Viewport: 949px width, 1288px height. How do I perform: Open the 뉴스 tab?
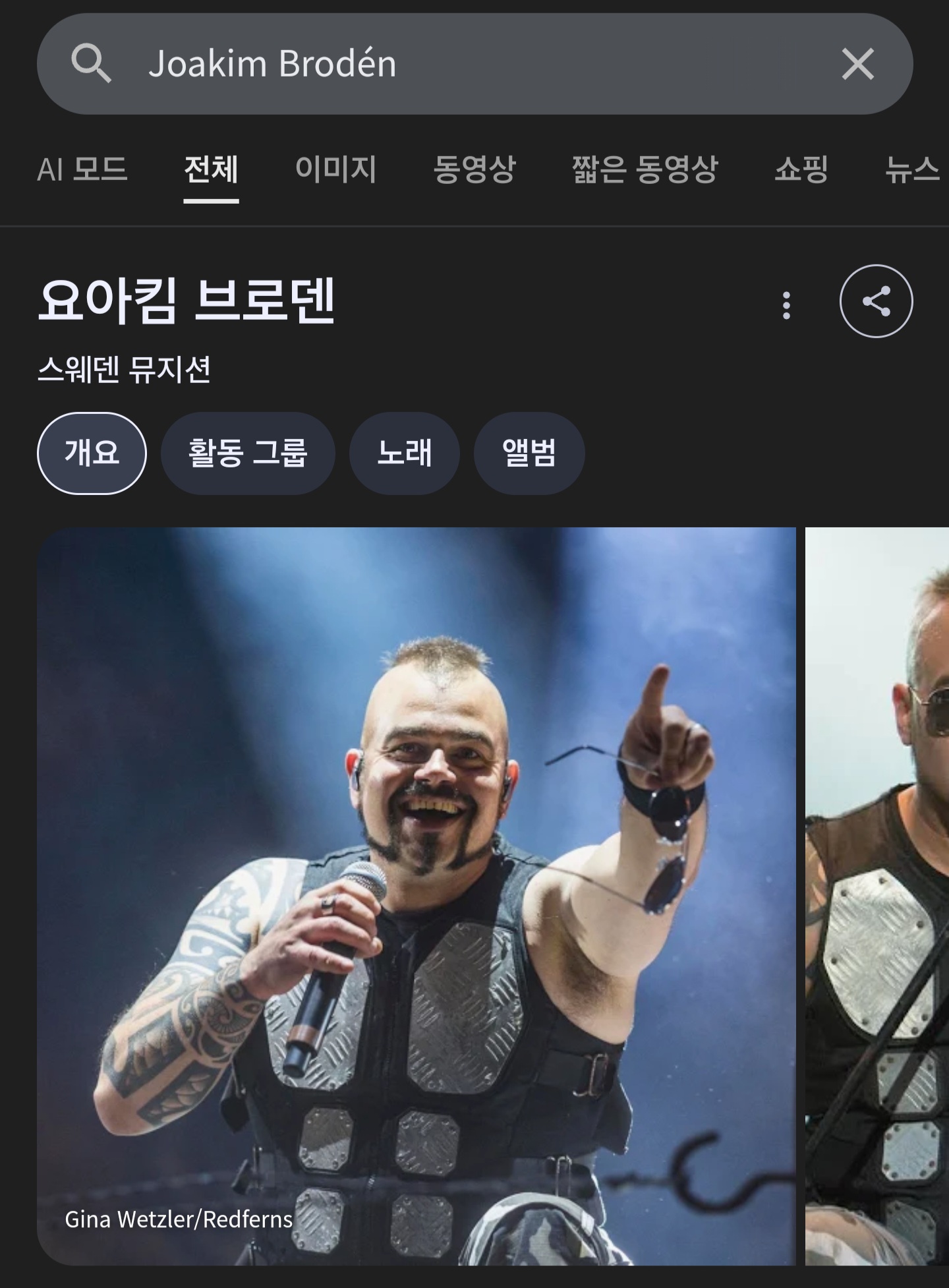coord(911,169)
